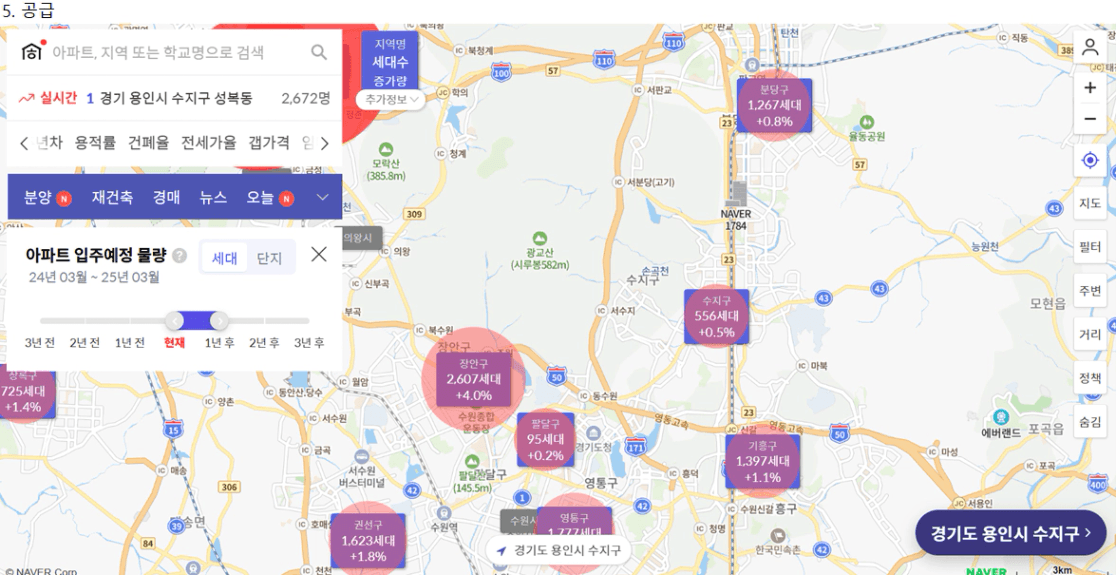Open the 필터 side button
Viewport: 1116px width, 575px height.
(x=1090, y=246)
